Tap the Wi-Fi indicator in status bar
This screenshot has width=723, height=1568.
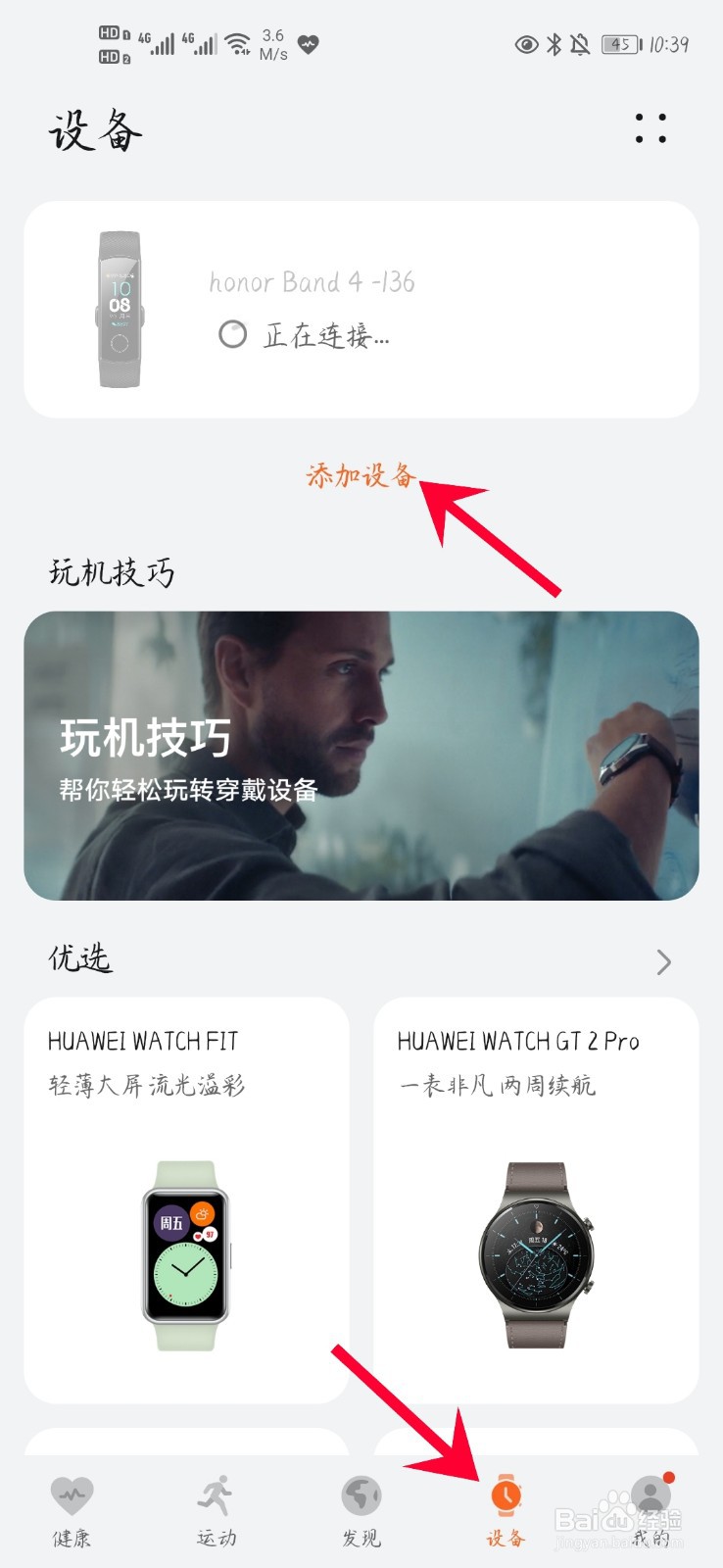[x=240, y=41]
